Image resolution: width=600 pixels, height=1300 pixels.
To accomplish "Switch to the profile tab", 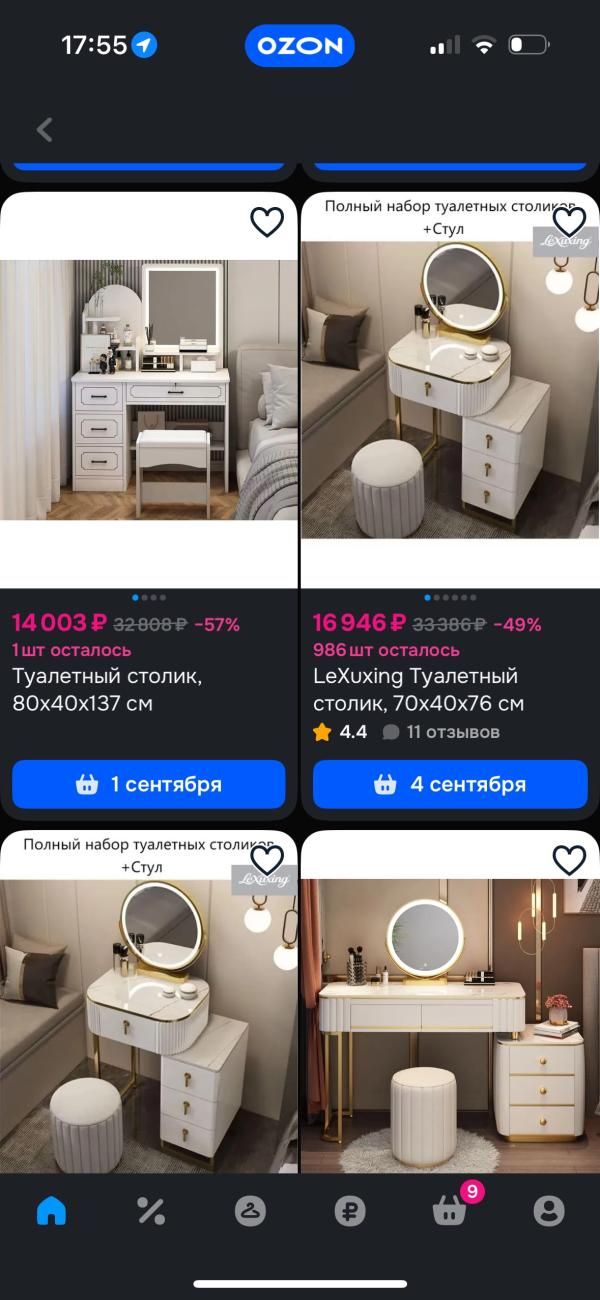I will (x=549, y=1211).
